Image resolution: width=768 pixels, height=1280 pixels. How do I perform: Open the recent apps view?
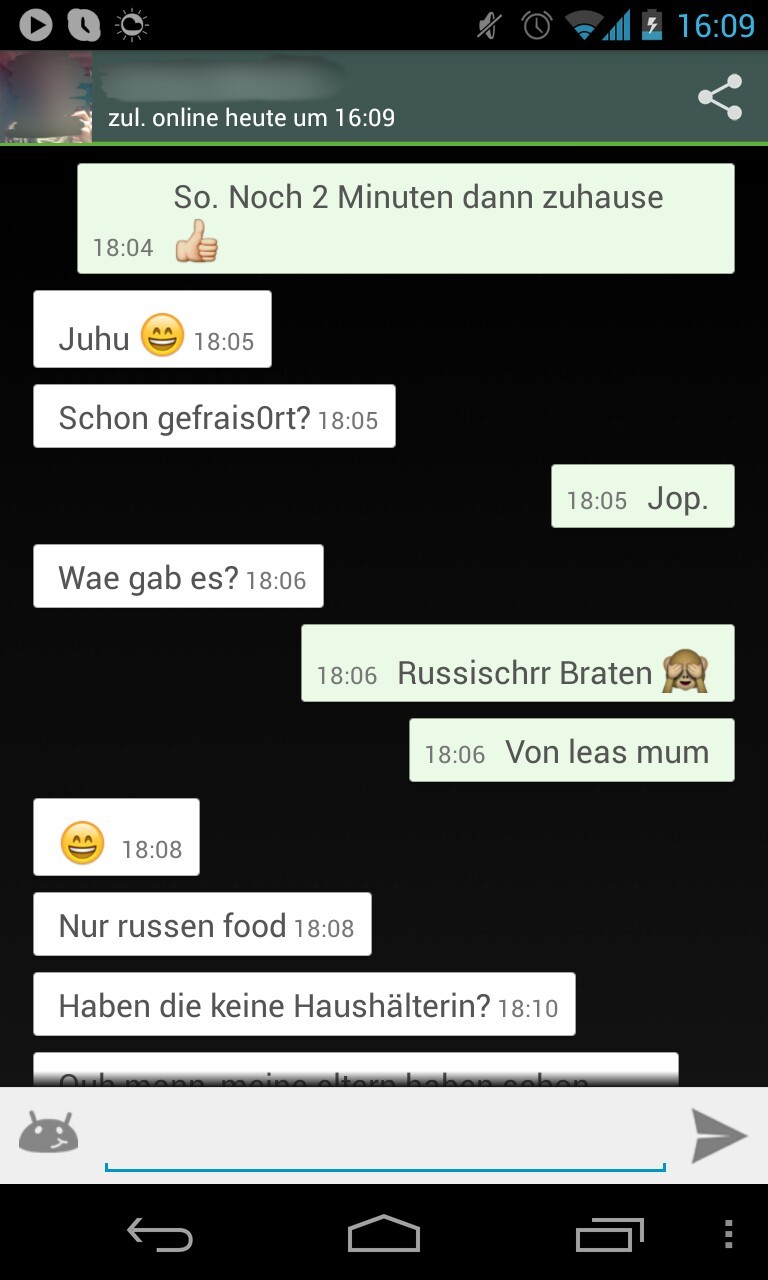(x=609, y=1234)
